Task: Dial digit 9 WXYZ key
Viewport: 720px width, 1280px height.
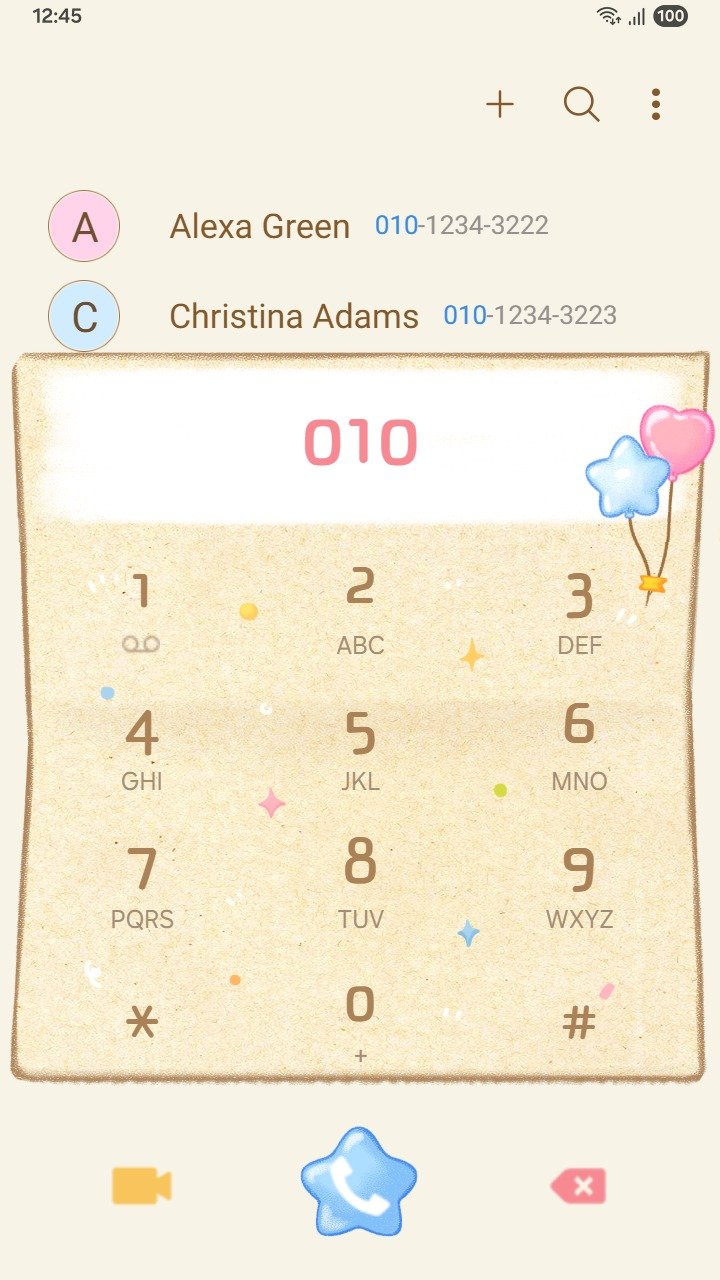Action: click(x=579, y=885)
